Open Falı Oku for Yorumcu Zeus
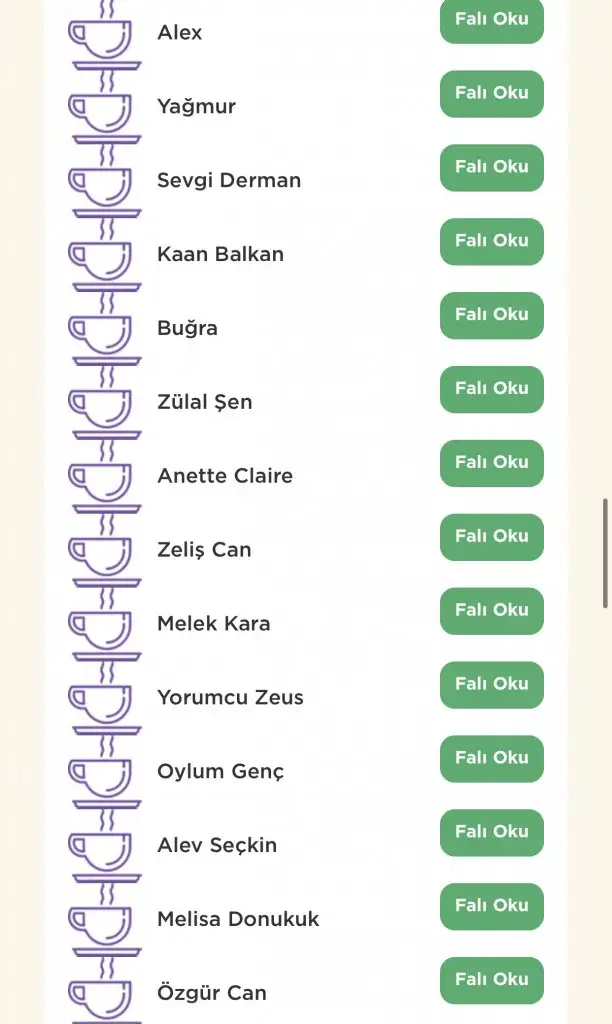The image size is (612, 1024). [491, 685]
